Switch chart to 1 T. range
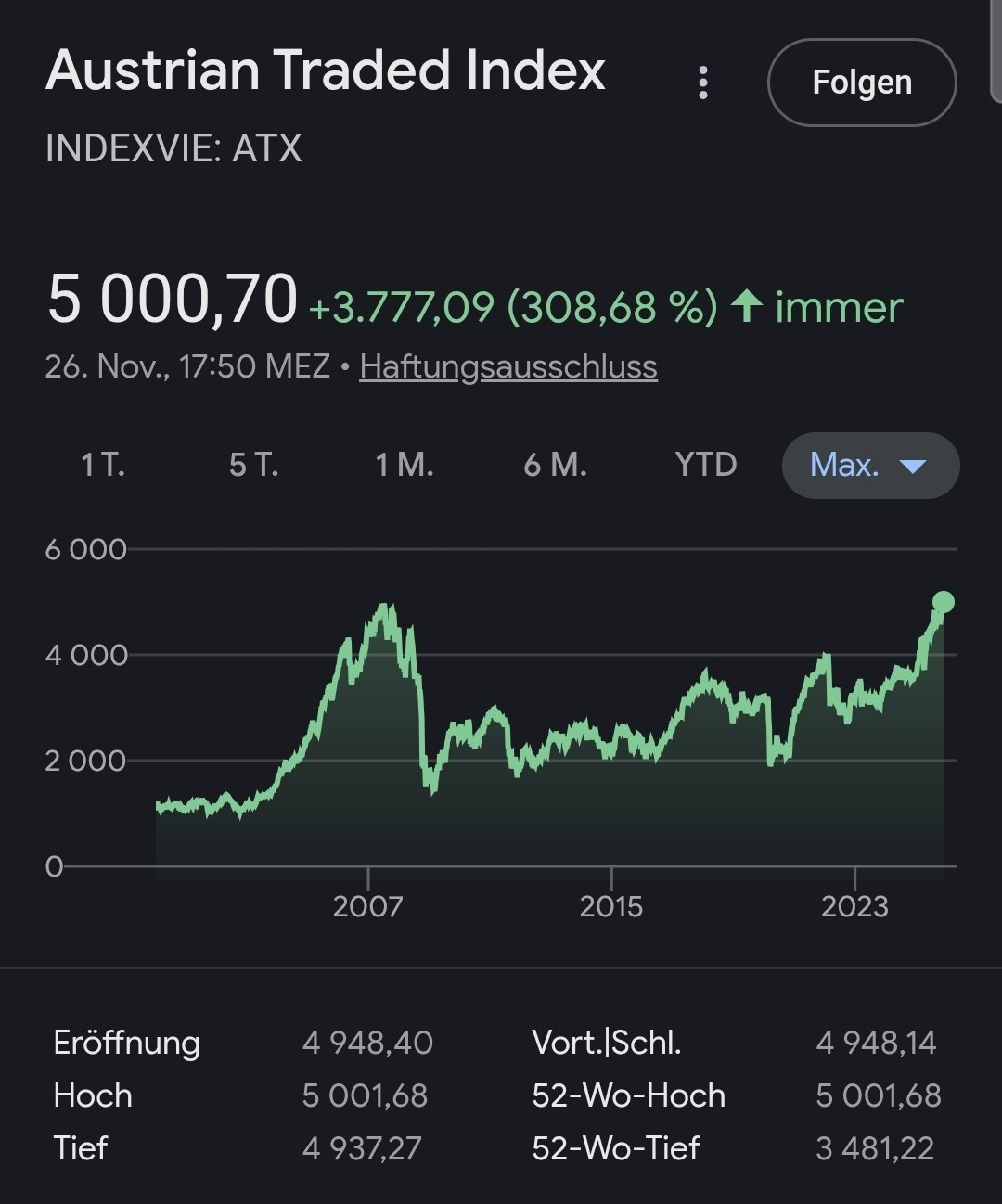This screenshot has width=1002, height=1204. pos(103,465)
